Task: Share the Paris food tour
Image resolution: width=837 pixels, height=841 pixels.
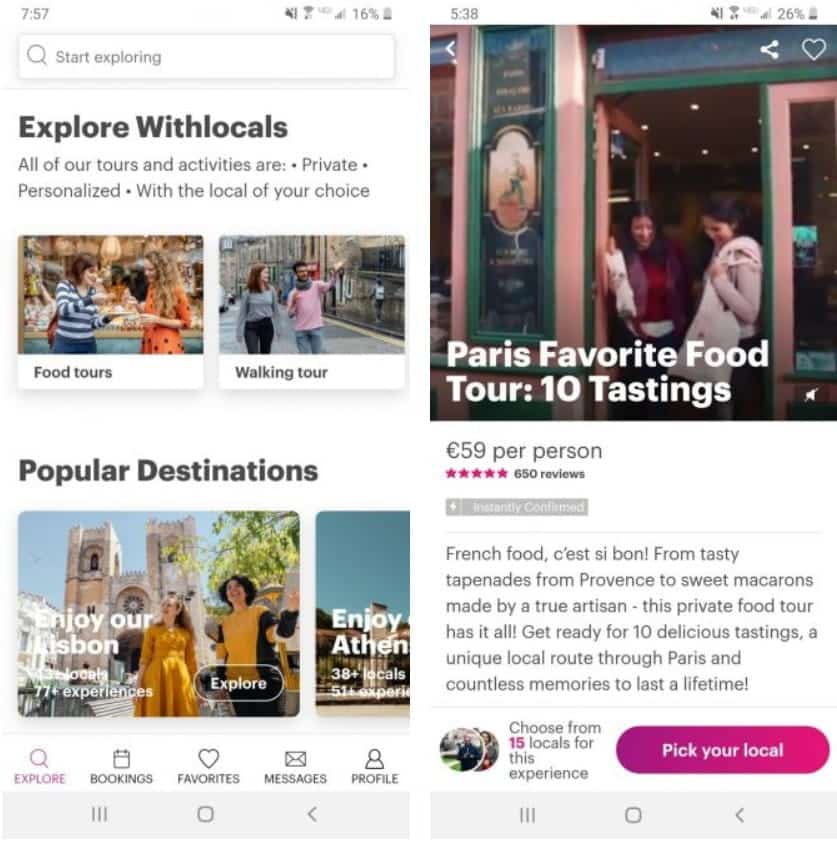Action: [769, 49]
